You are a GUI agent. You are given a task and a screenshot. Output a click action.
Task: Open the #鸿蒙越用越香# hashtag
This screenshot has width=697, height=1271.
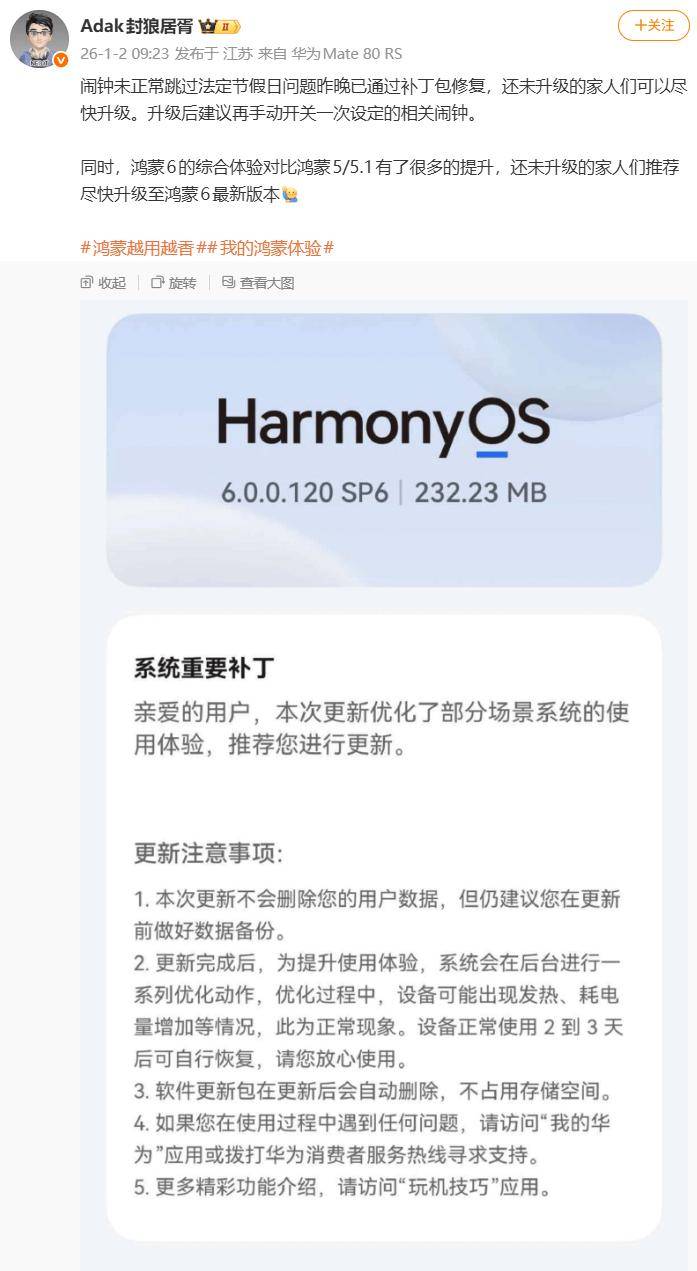137,247
